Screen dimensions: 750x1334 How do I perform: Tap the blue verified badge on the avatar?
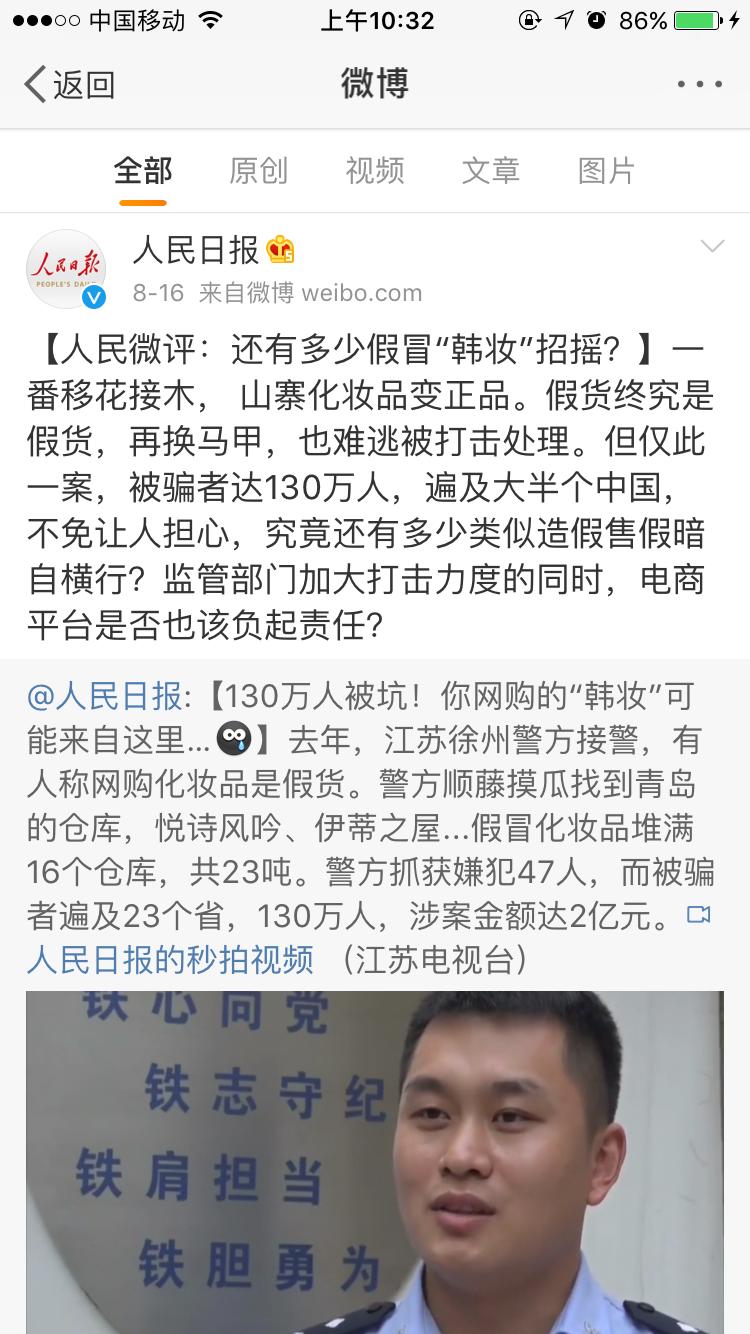pyautogui.click(x=95, y=297)
